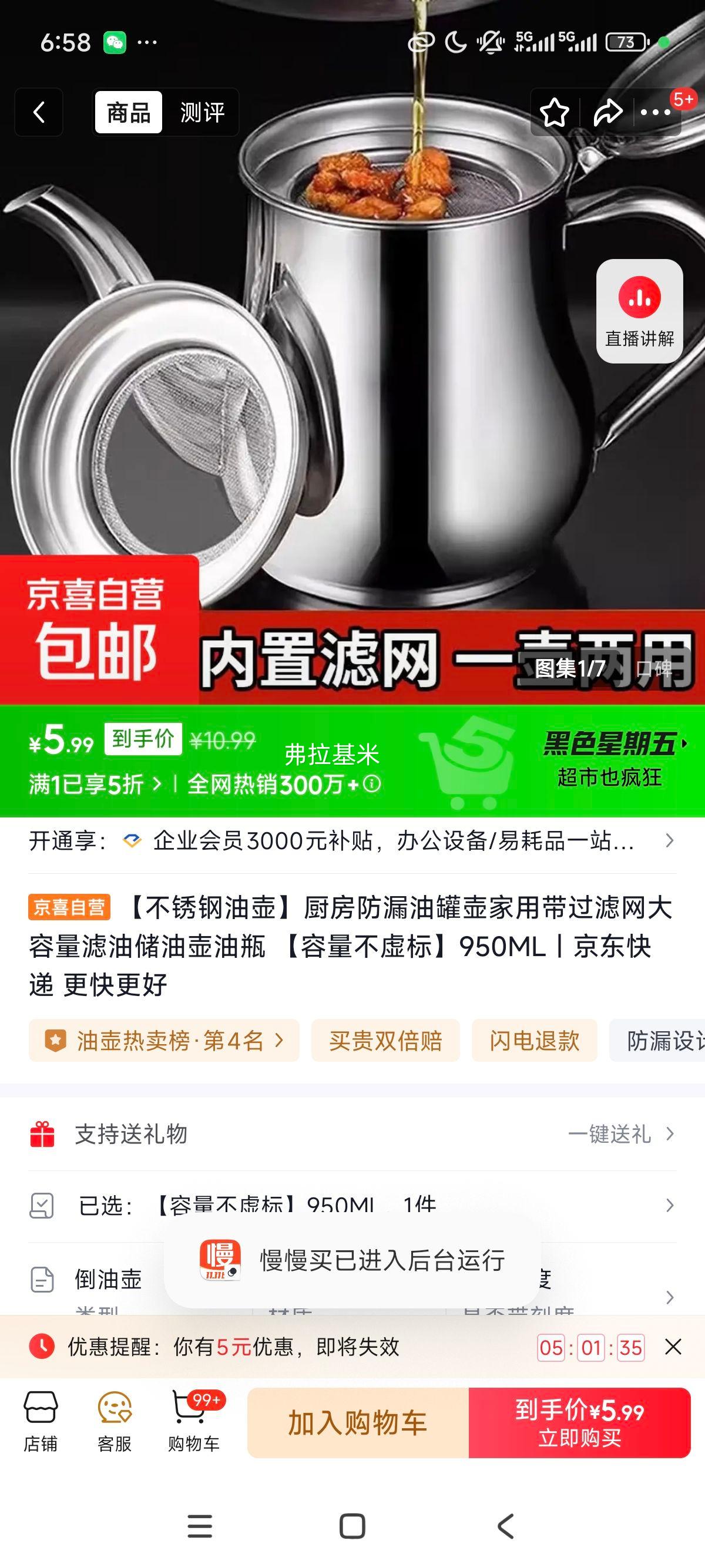This screenshot has height=1568, width=705.
Task: Open the share icon
Action: click(x=609, y=113)
